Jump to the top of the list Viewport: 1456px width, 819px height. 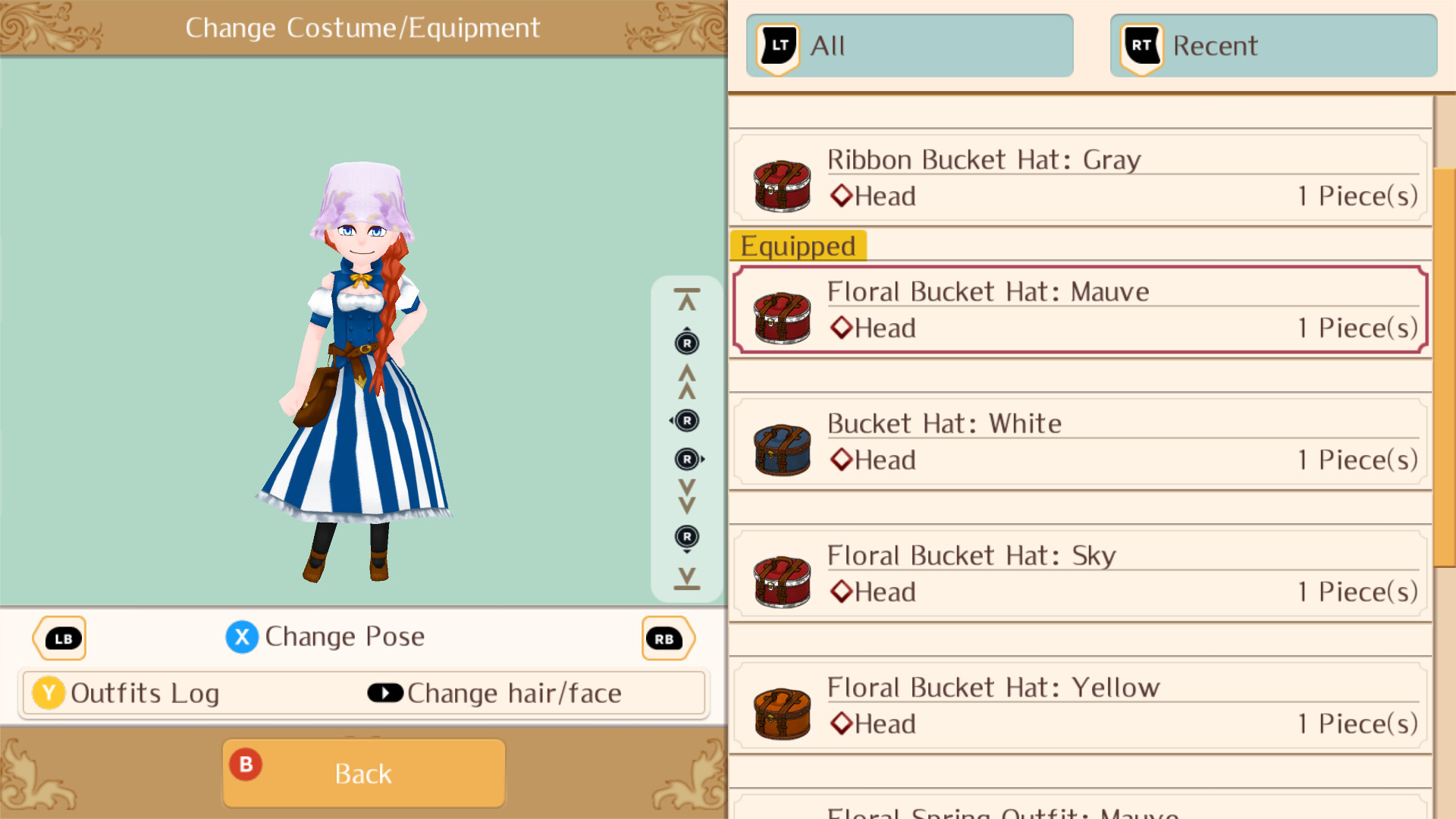(686, 300)
